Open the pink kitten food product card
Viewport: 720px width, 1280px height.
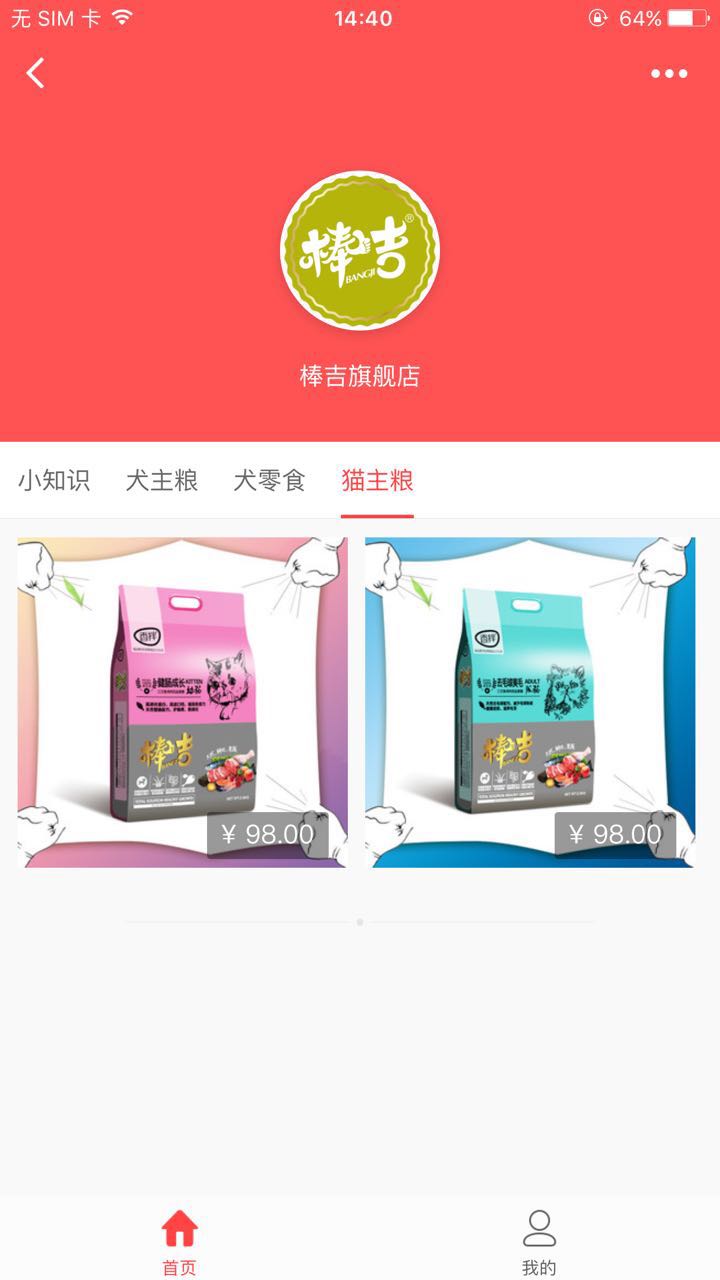tap(182, 702)
